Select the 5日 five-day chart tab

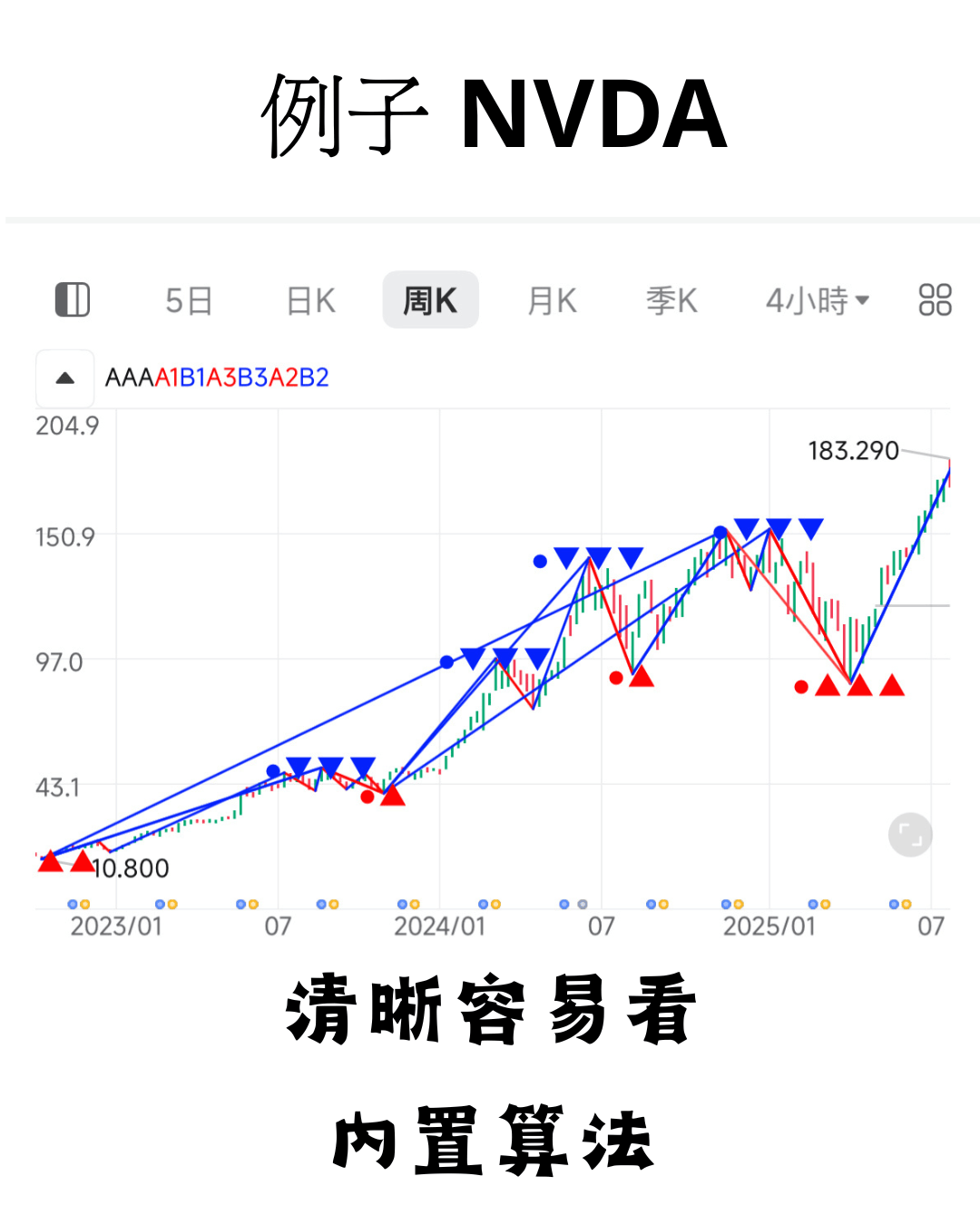click(x=188, y=299)
